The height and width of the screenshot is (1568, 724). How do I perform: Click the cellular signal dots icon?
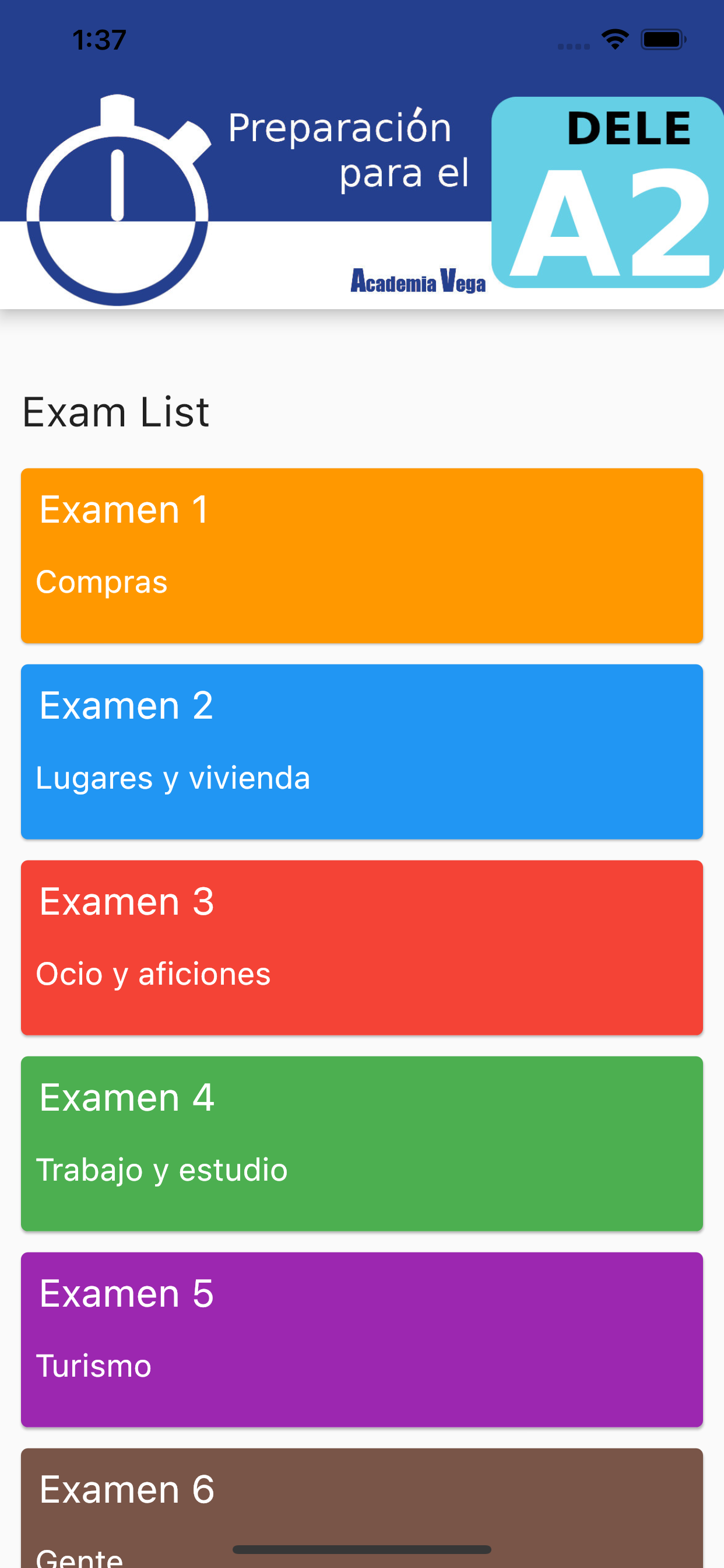tap(572, 44)
